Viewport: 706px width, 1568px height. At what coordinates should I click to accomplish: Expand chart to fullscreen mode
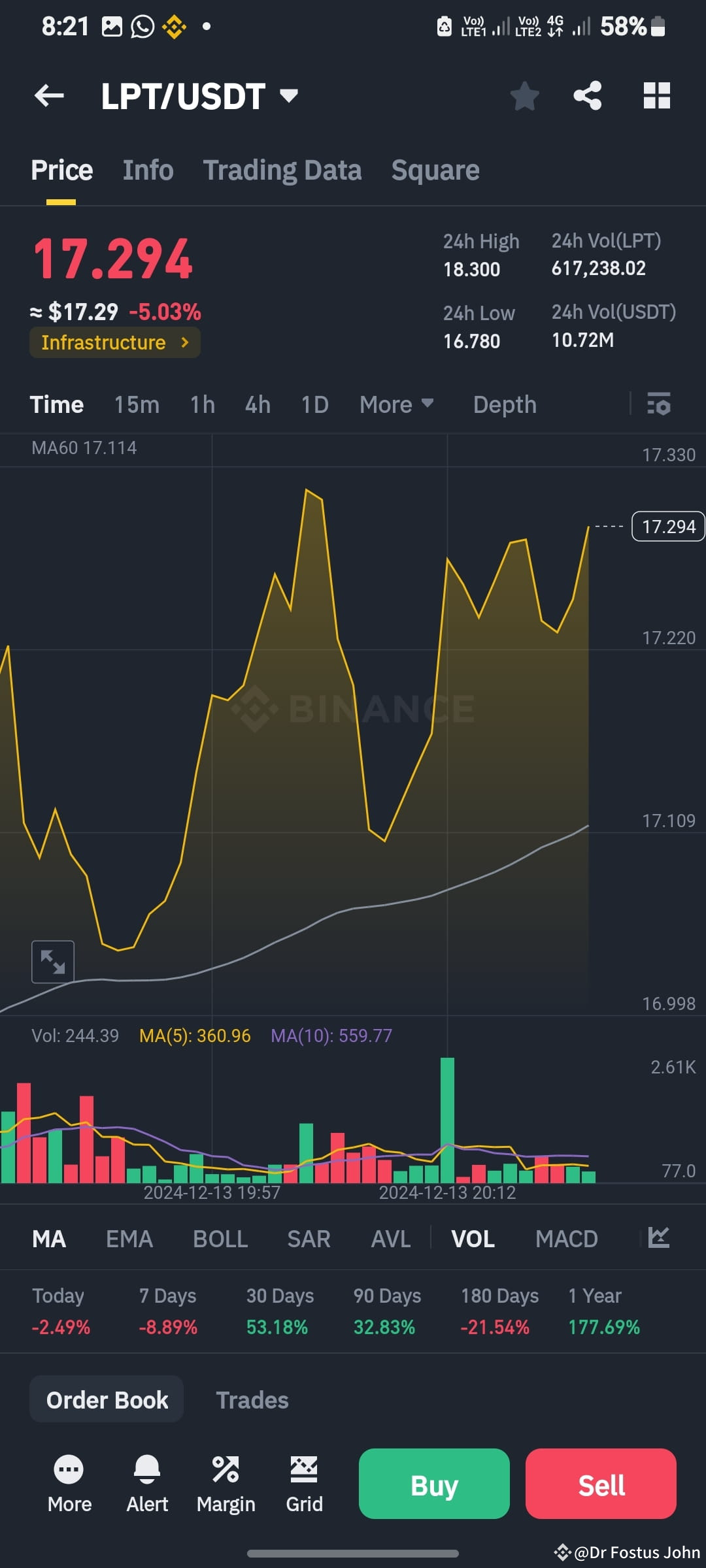pyautogui.click(x=52, y=960)
